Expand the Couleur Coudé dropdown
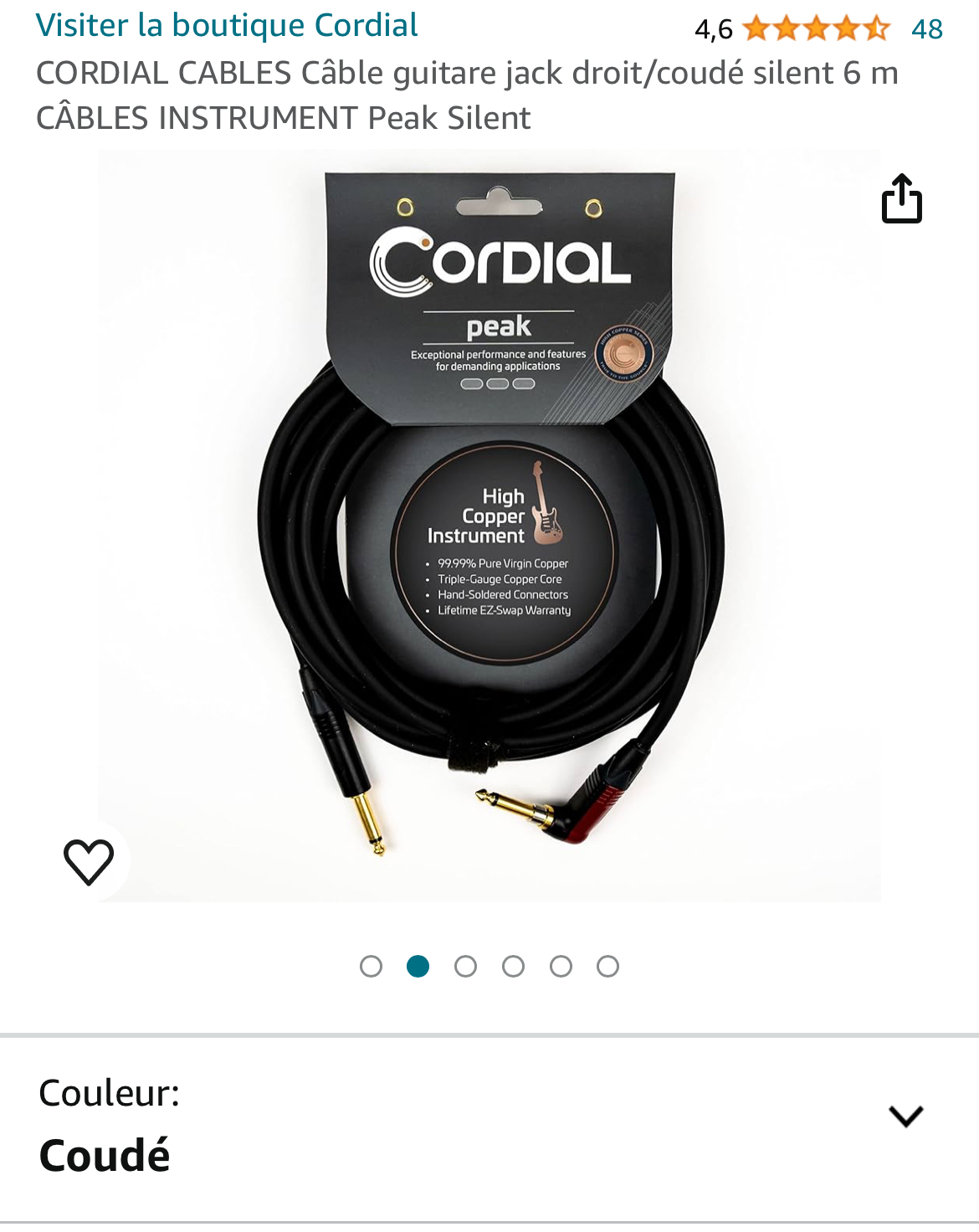Viewport: 979px width, 1232px height. click(905, 1116)
